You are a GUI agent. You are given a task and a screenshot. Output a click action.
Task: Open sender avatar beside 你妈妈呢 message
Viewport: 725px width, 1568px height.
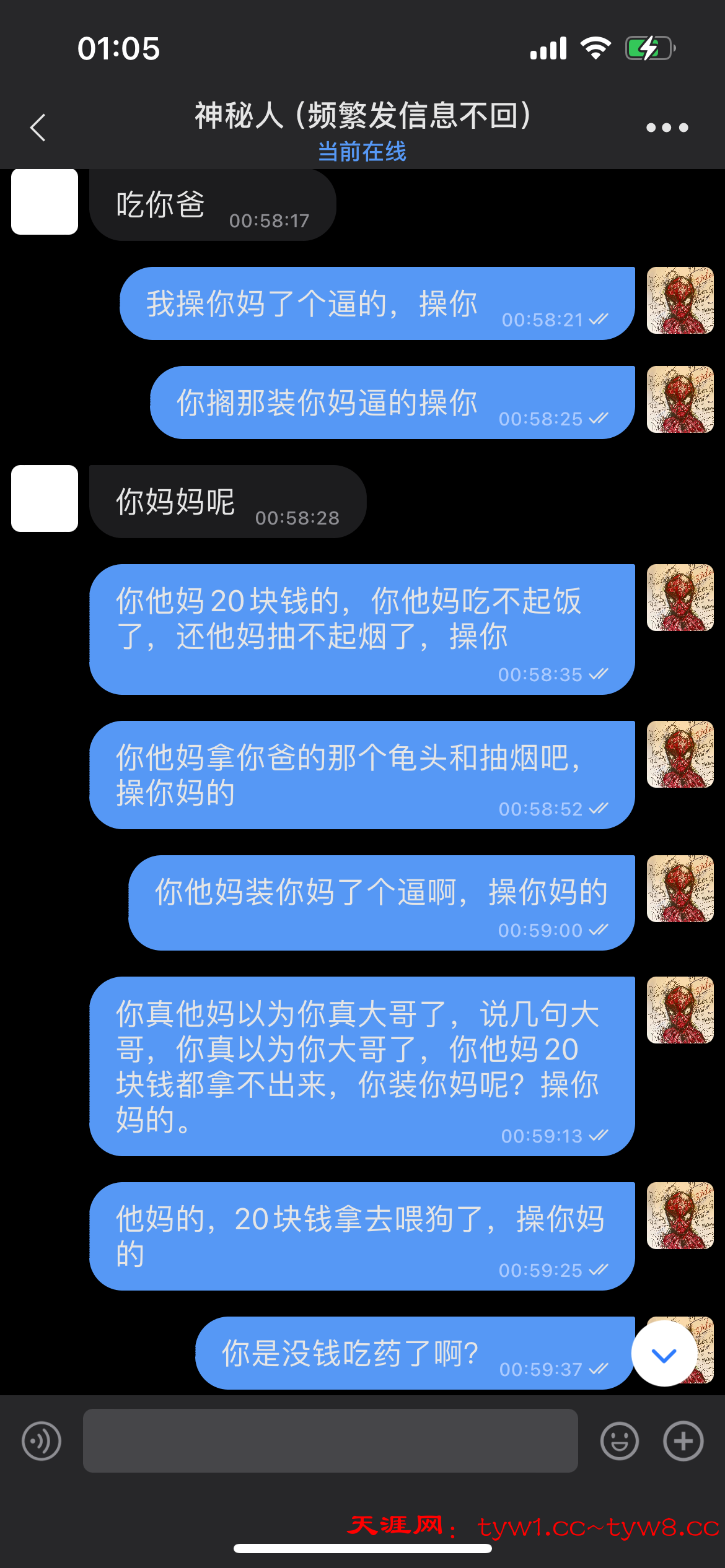point(45,499)
